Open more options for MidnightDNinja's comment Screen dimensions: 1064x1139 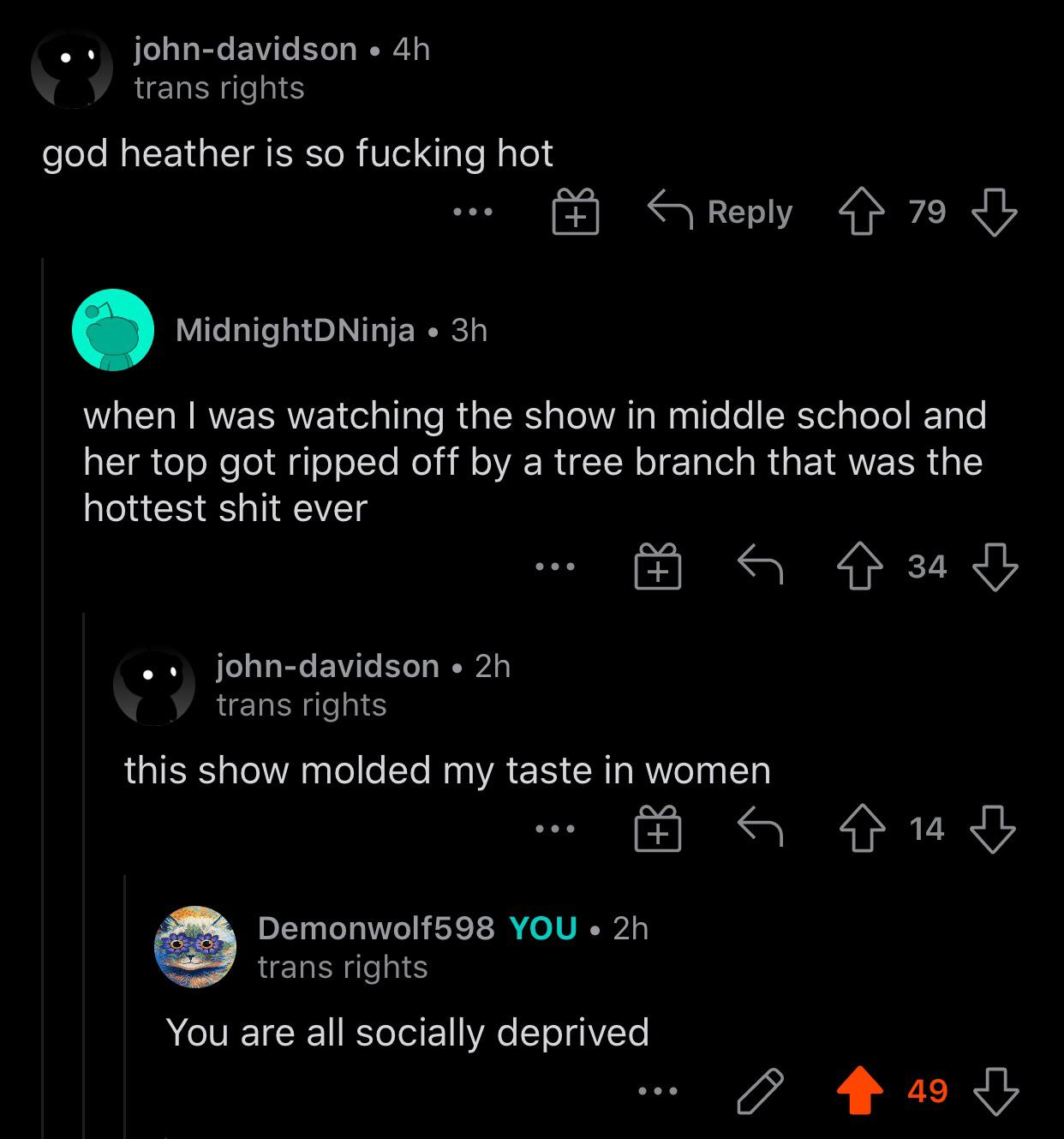[x=555, y=567]
